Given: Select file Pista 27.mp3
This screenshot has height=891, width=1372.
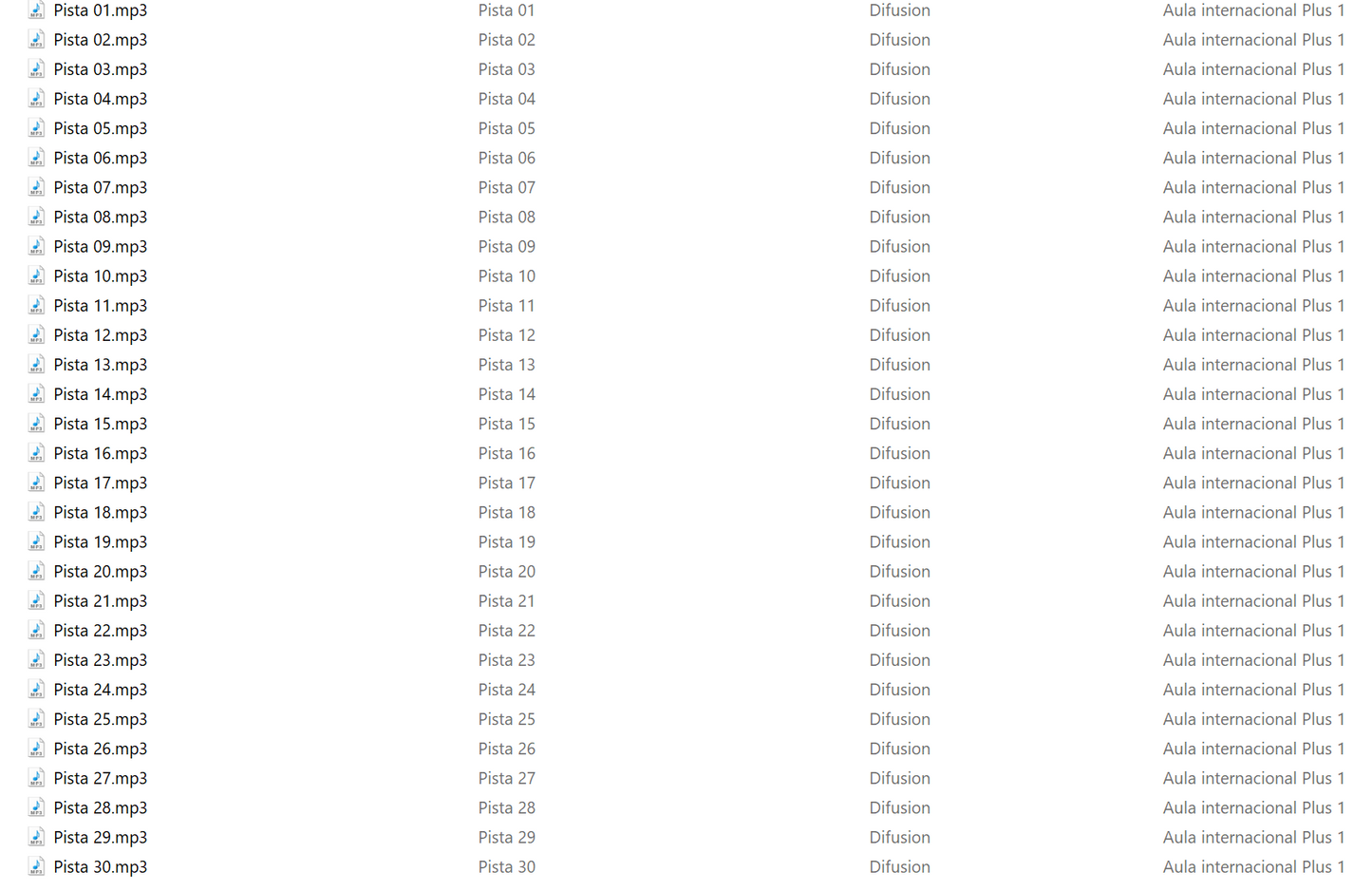Looking at the screenshot, I should (x=100, y=778).
